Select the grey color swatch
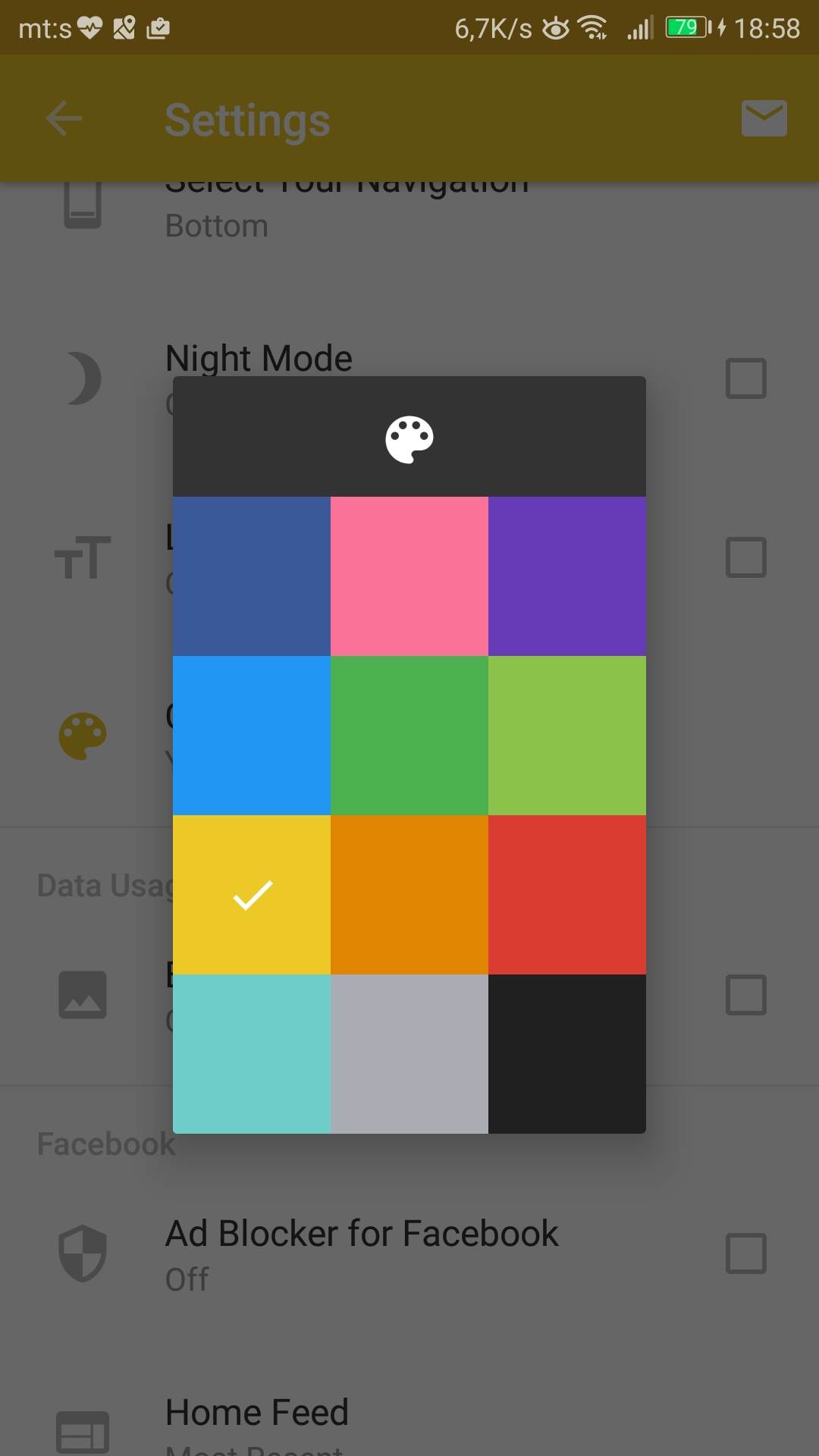819x1456 pixels. pyautogui.click(x=409, y=1054)
